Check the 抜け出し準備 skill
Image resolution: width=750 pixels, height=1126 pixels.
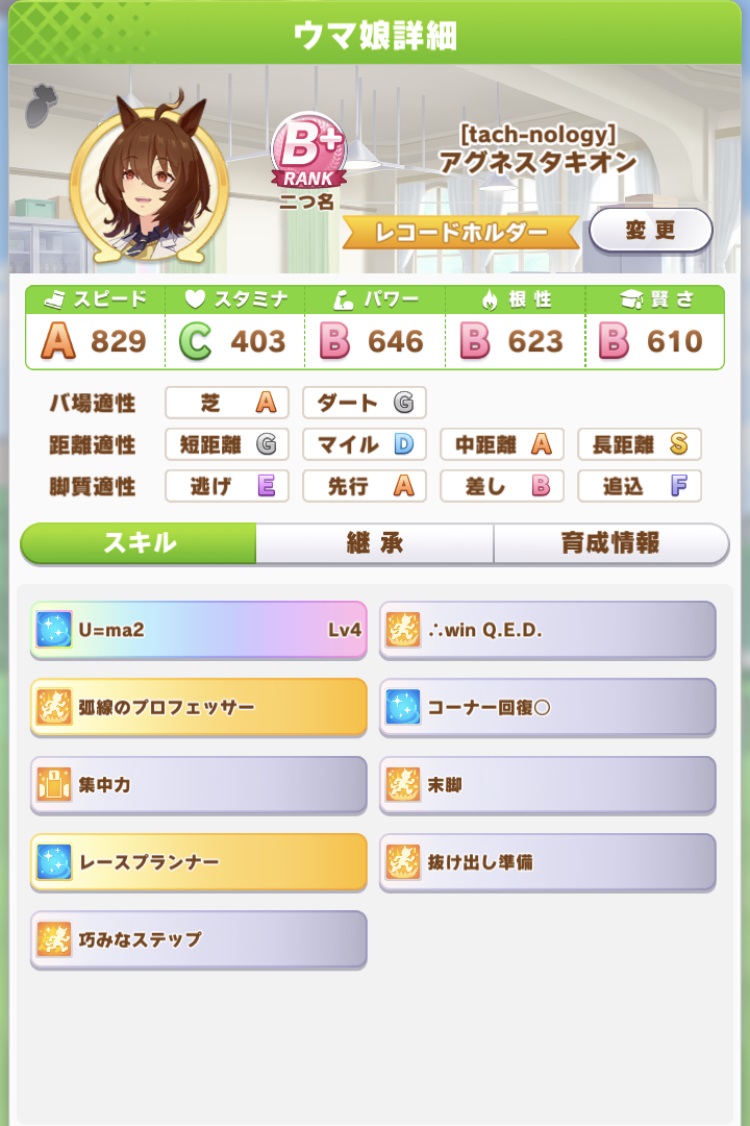(547, 861)
